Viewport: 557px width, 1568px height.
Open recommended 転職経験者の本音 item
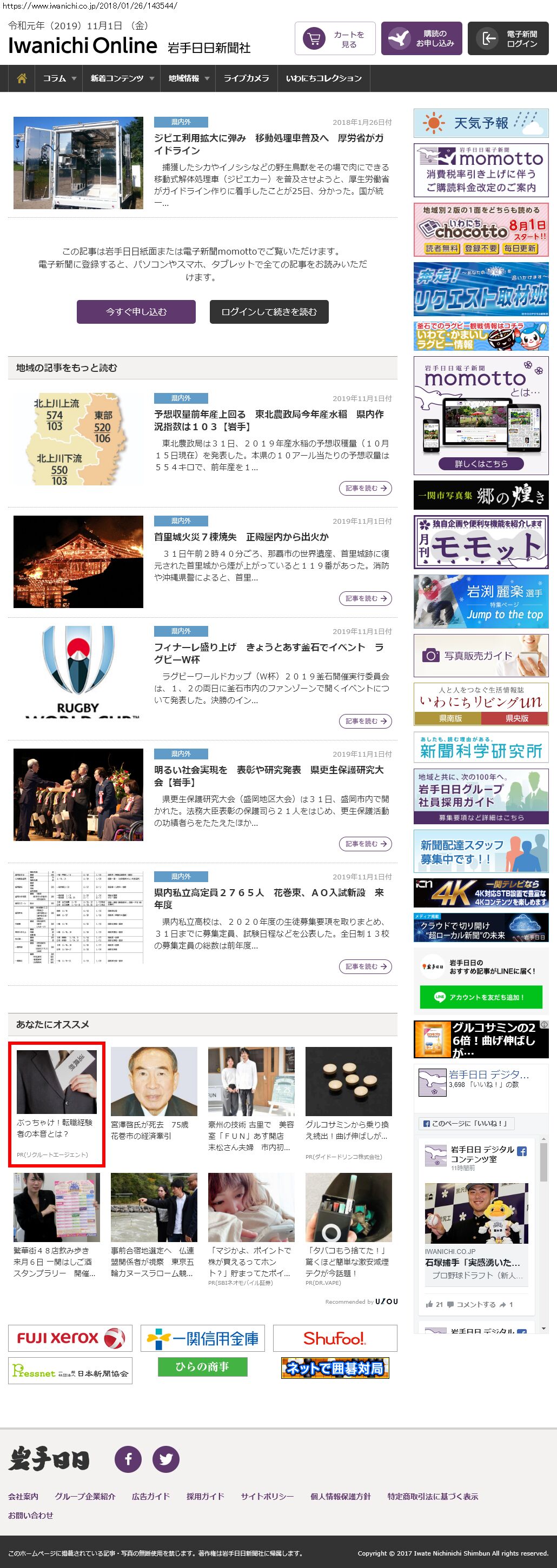[56, 1104]
